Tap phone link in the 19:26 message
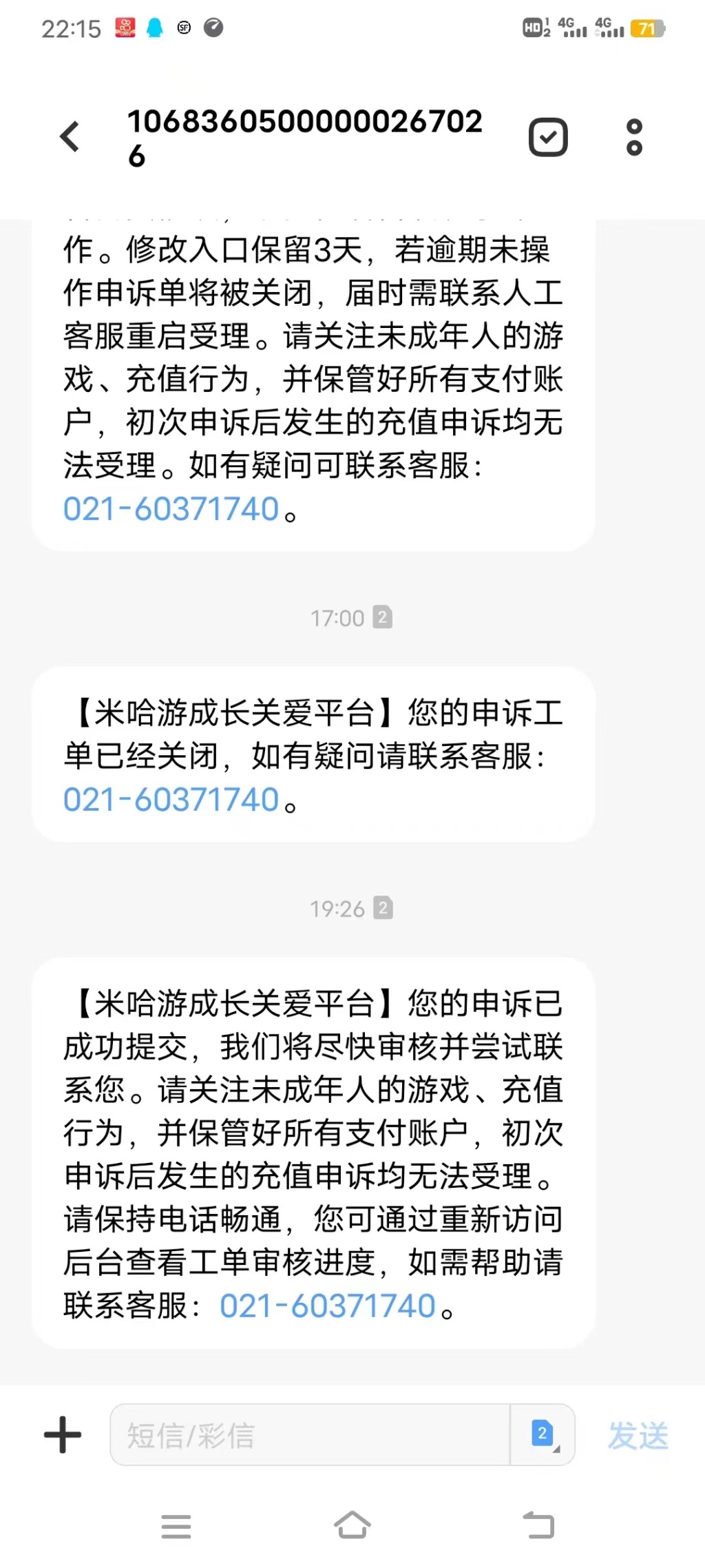This screenshot has width=705, height=1568. pyautogui.click(x=328, y=1306)
